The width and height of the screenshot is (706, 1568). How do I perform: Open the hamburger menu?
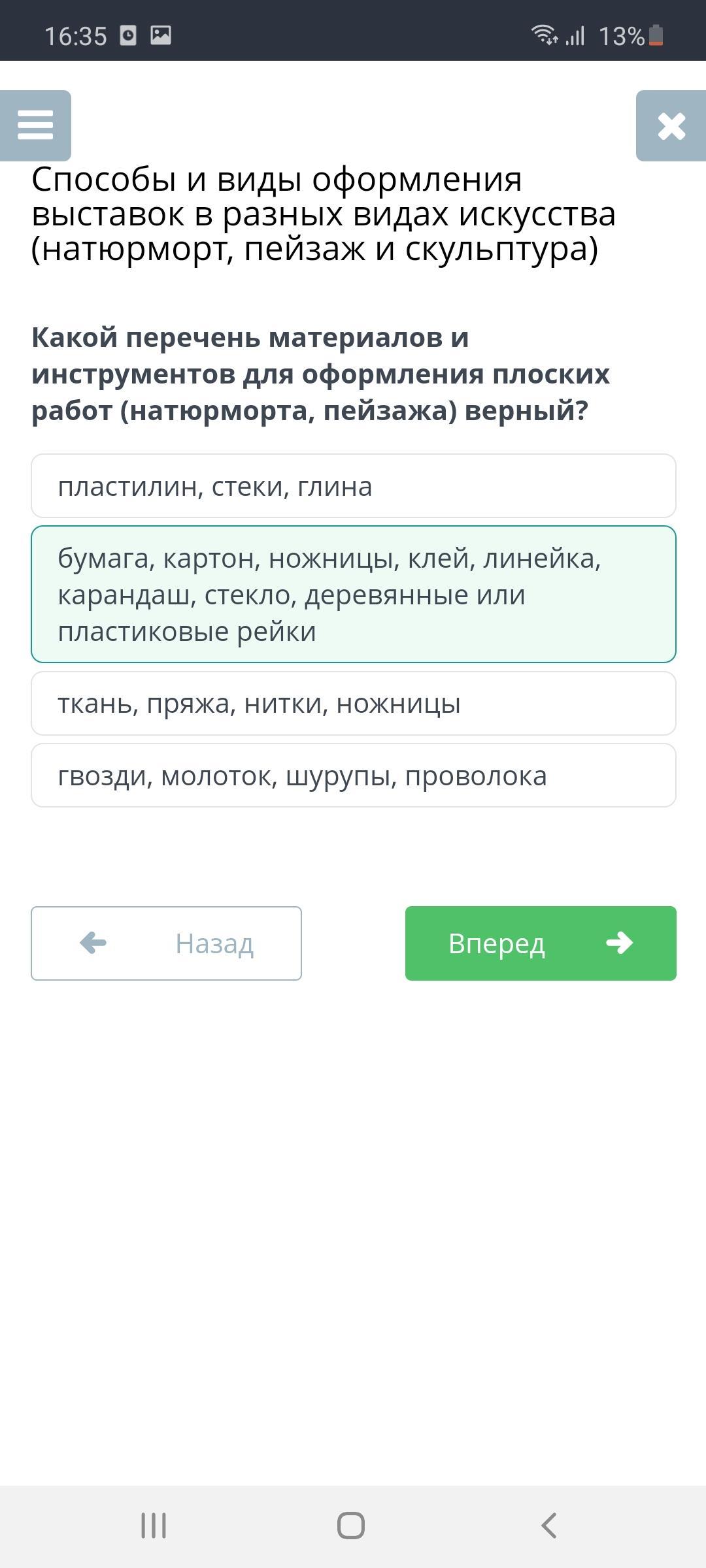[x=35, y=125]
